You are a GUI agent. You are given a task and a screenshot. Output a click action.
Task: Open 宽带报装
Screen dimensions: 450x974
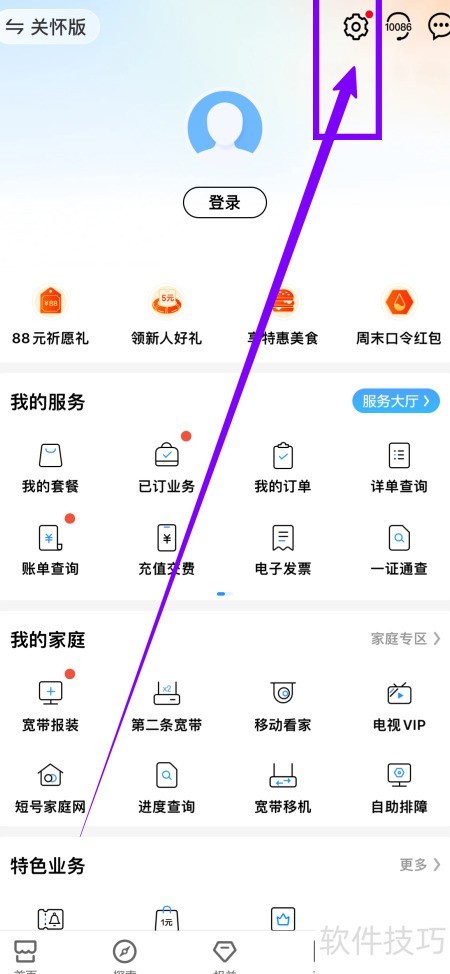[50, 706]
